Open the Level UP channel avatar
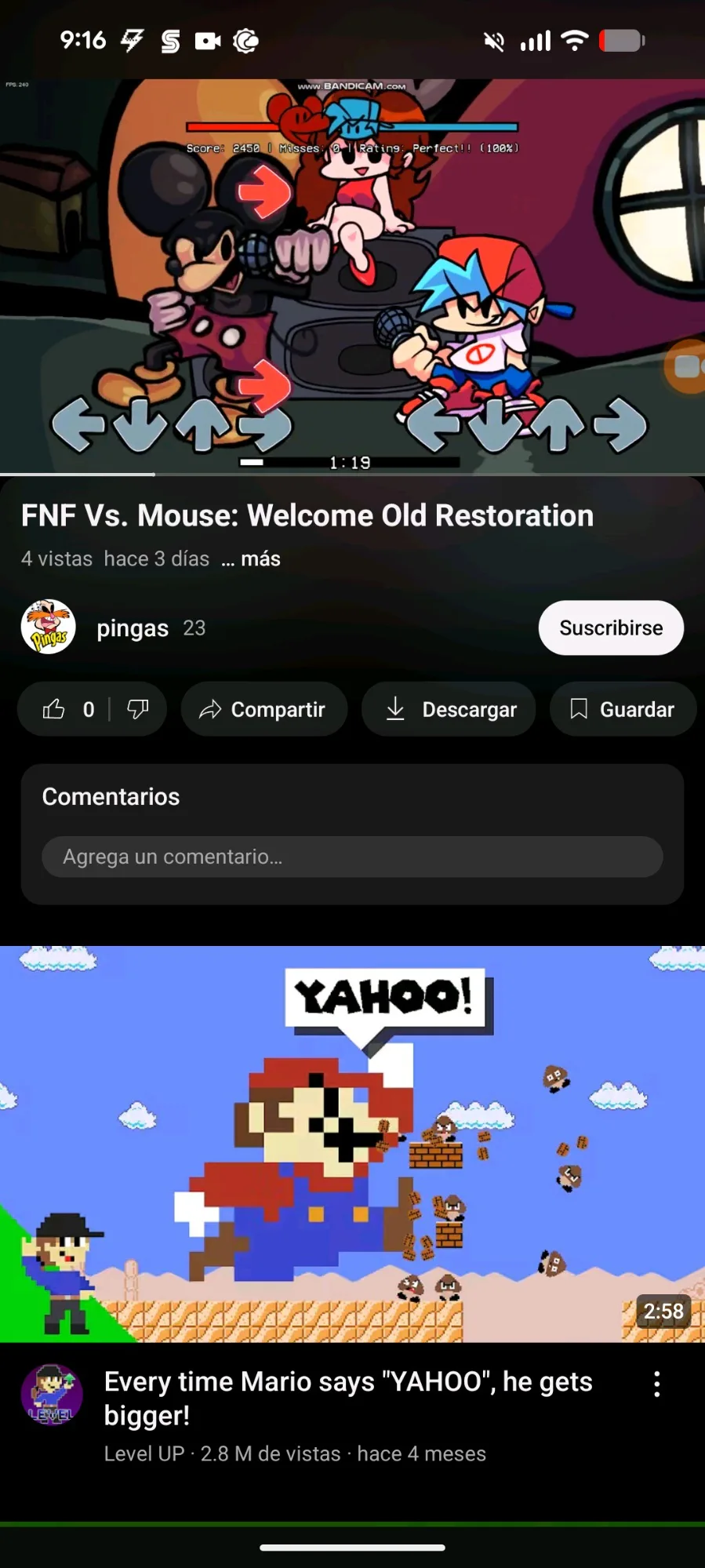 (51, 1394)
